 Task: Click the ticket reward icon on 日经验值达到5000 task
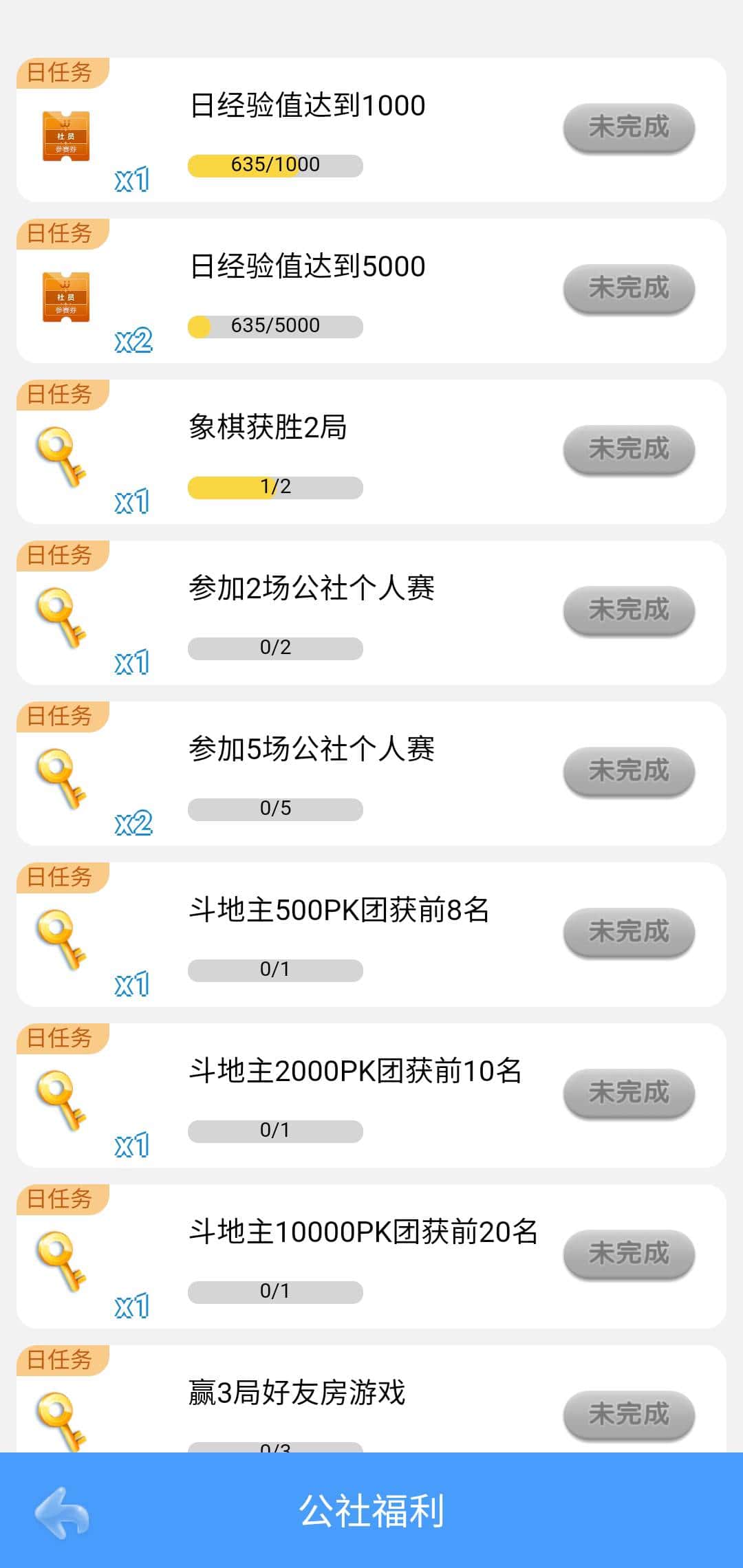coord(65,296)
